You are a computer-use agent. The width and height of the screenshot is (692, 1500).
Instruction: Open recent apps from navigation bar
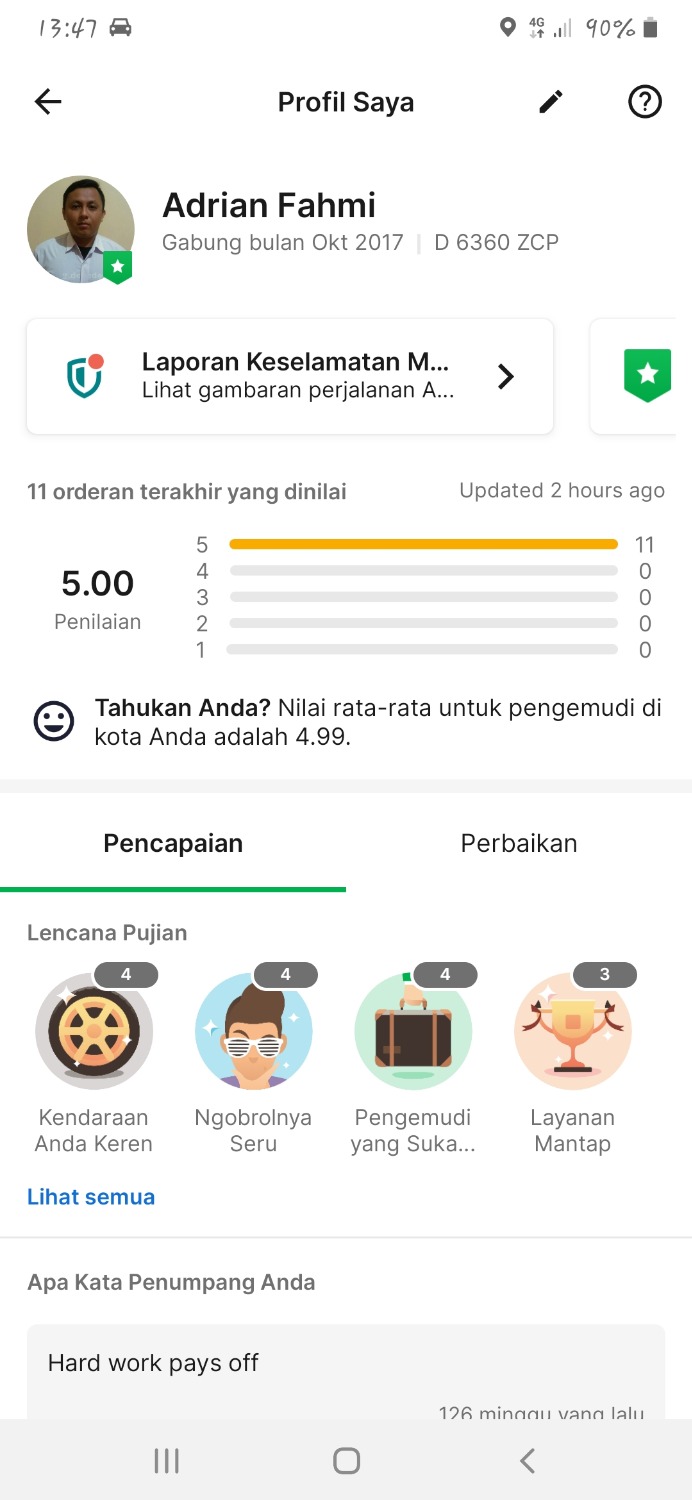pos(166,1461)
